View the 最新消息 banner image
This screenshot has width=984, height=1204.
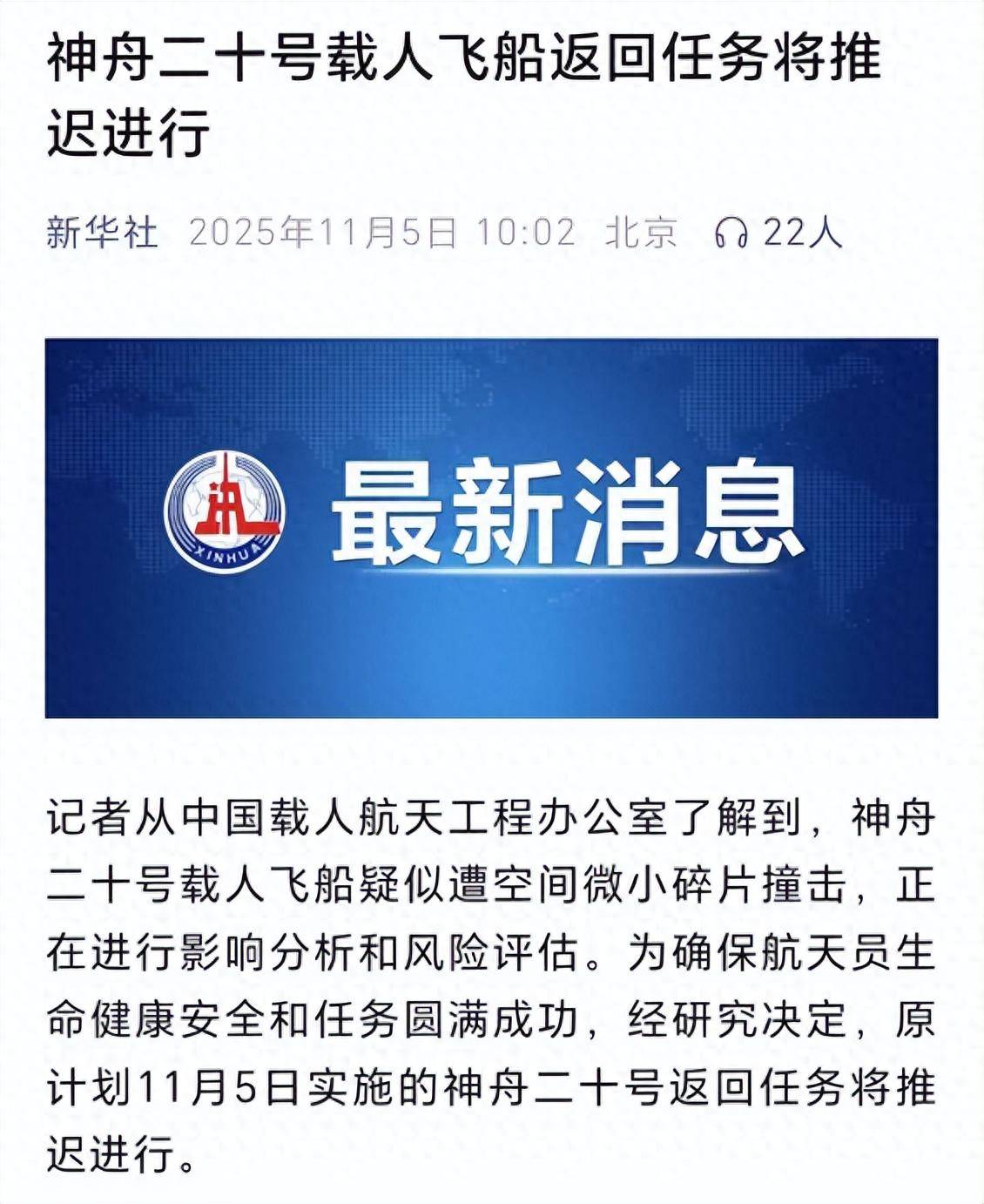491,528
